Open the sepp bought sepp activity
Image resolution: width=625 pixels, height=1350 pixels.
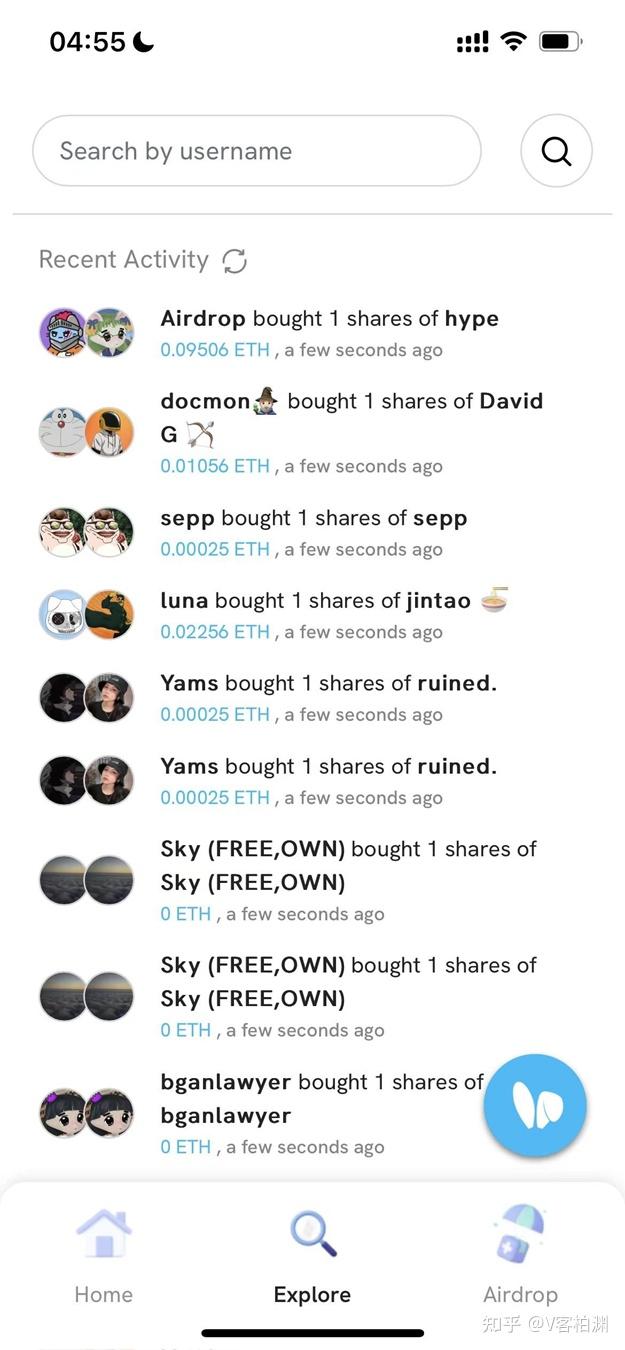click(x=313, y=533)
